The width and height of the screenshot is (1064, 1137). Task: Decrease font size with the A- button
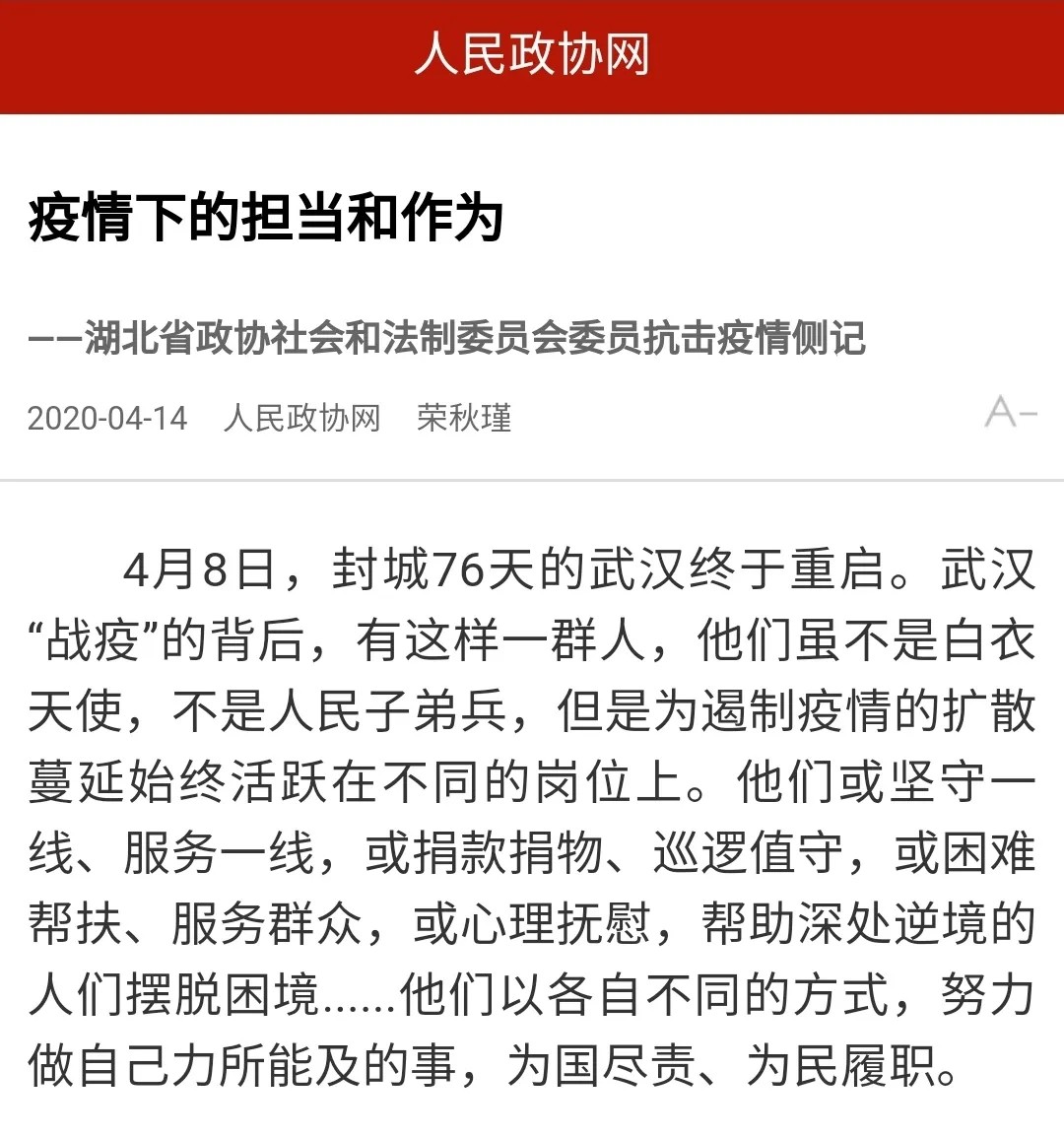tap(1010, 413)
